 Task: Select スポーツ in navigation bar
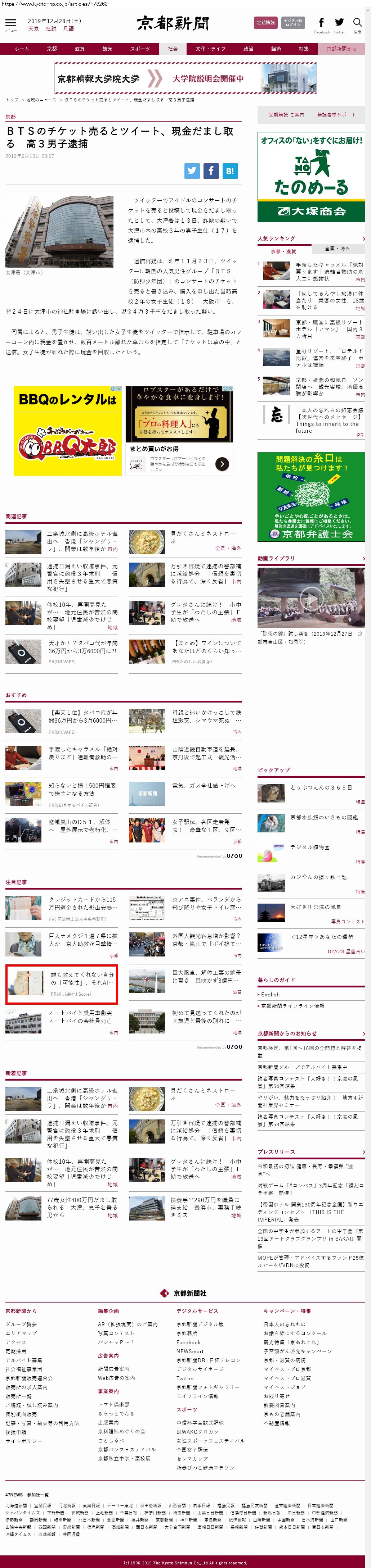(x=139, y=49)
